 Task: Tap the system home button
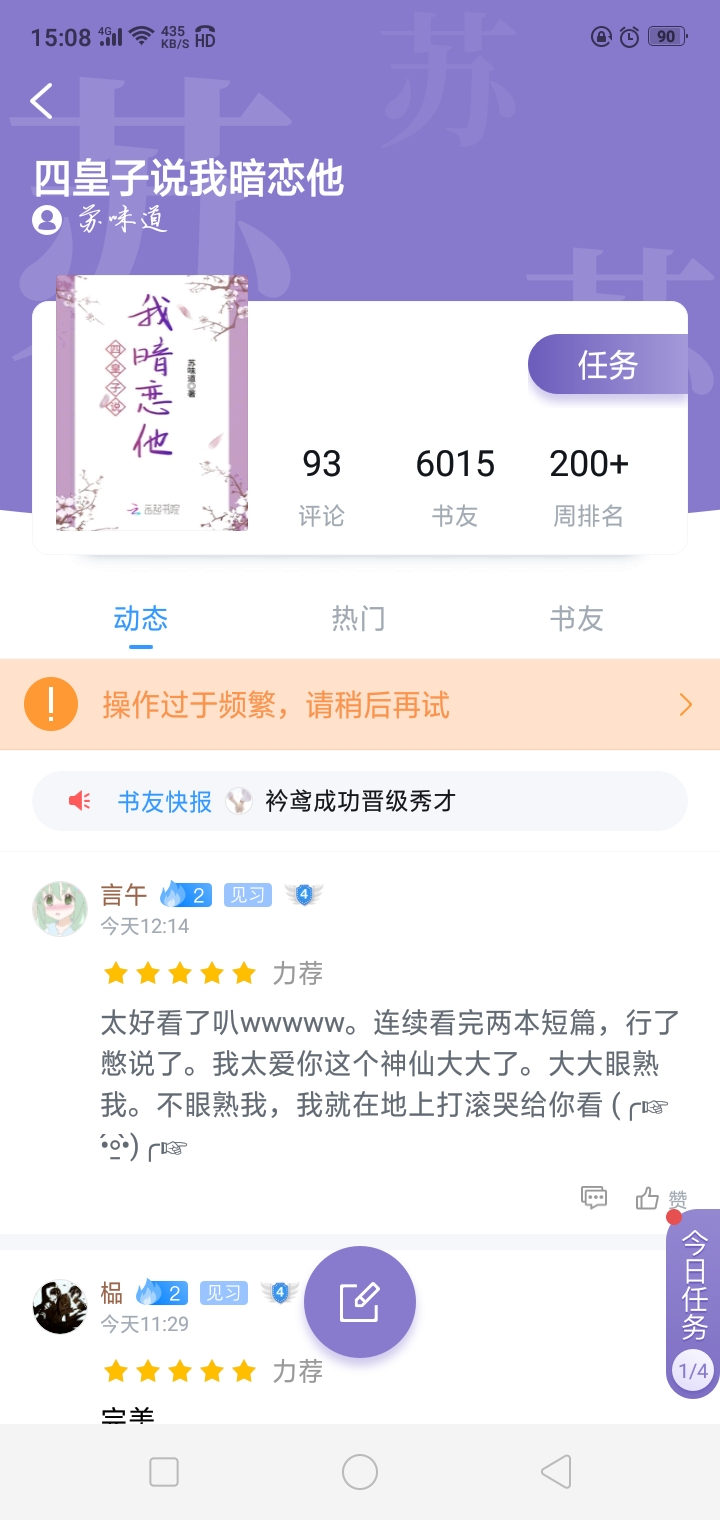tap(360, 1472)
